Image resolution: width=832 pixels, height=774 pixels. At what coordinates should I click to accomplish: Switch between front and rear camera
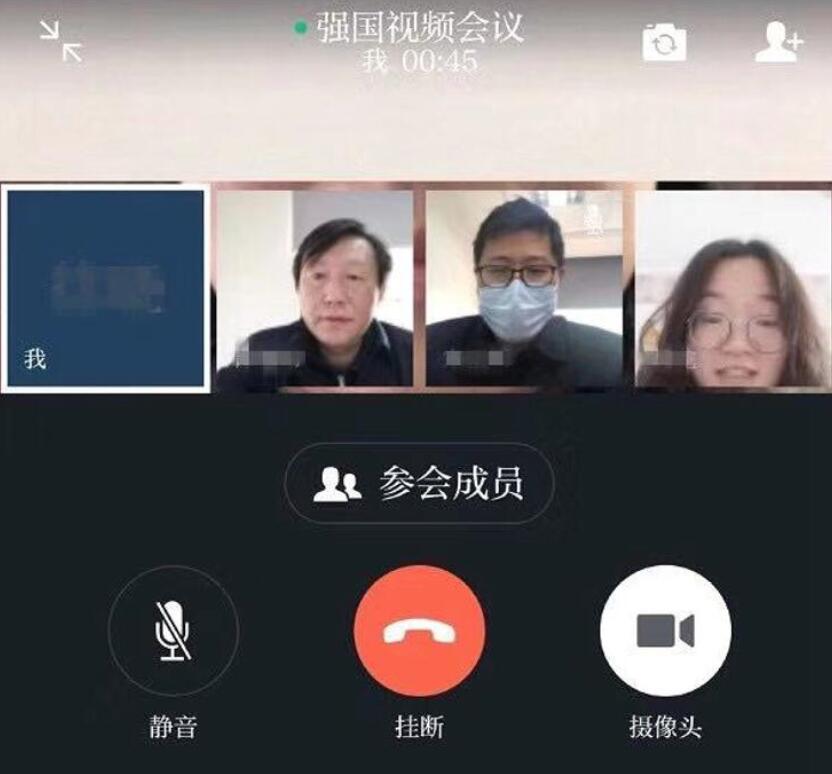coord(664,43)
